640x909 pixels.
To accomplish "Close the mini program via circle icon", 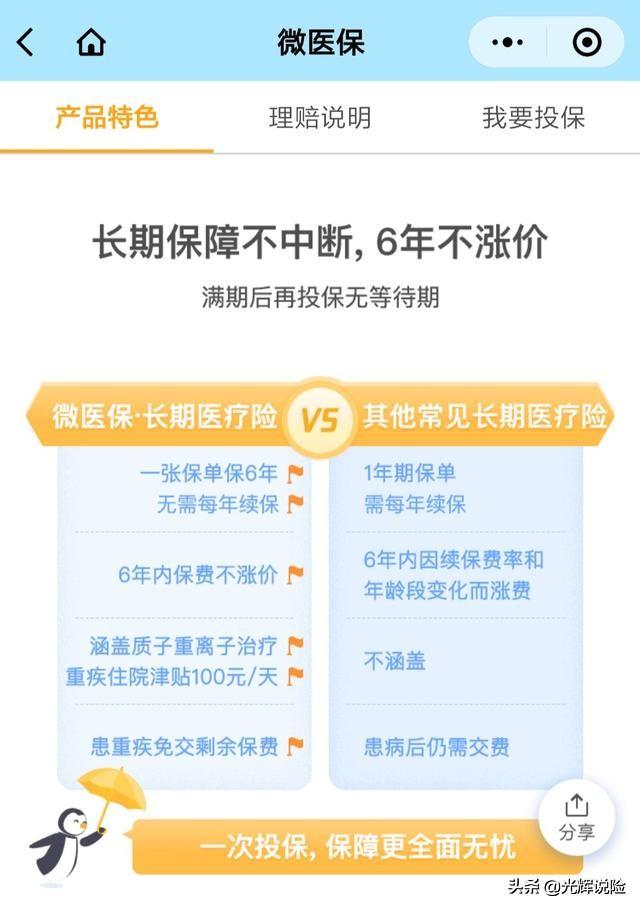I will click(586, 42).
